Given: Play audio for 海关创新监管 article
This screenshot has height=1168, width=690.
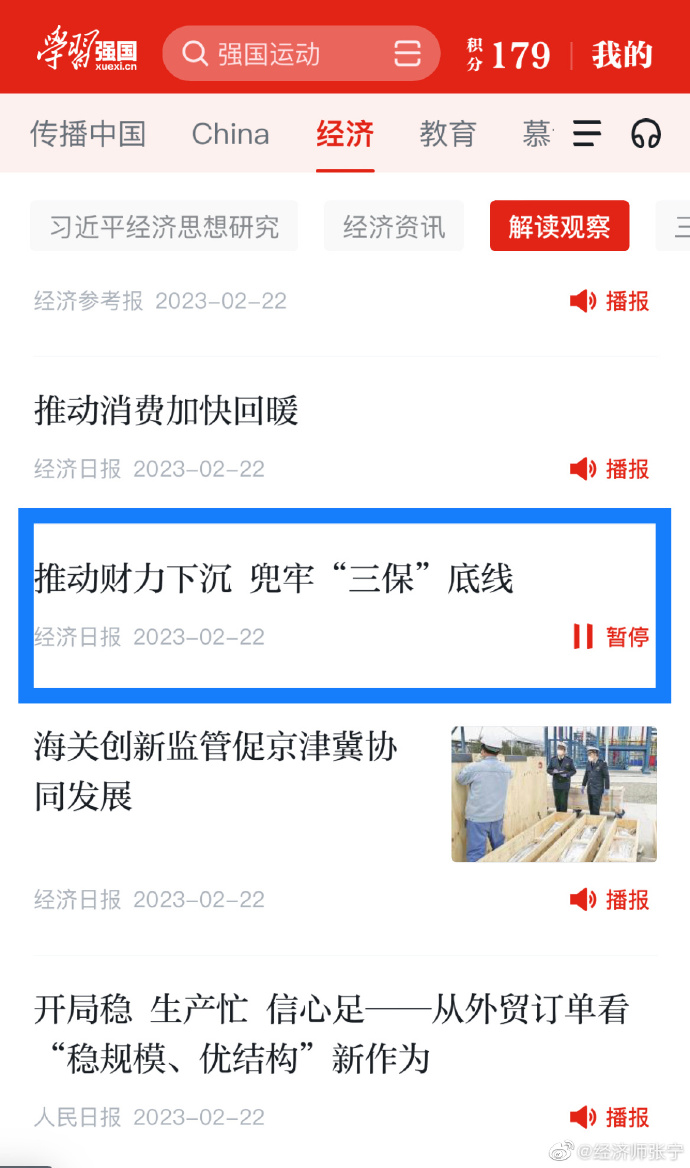Looking at the screenshot, I should coord(609,900).
